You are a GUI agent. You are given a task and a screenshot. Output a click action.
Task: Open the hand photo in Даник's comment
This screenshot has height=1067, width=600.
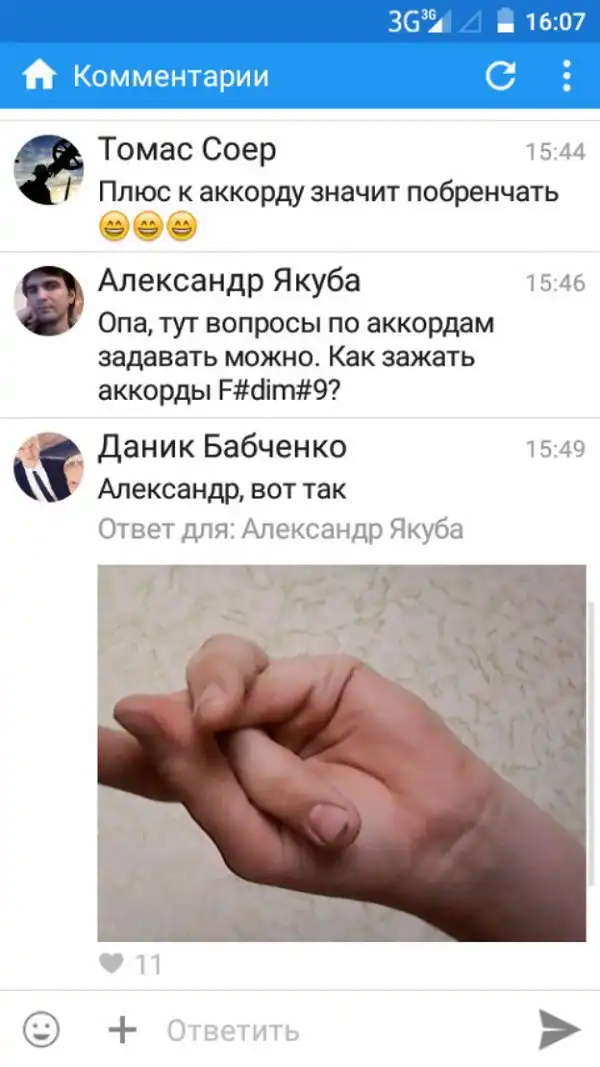pyautogui.click(x=341, y=752)
